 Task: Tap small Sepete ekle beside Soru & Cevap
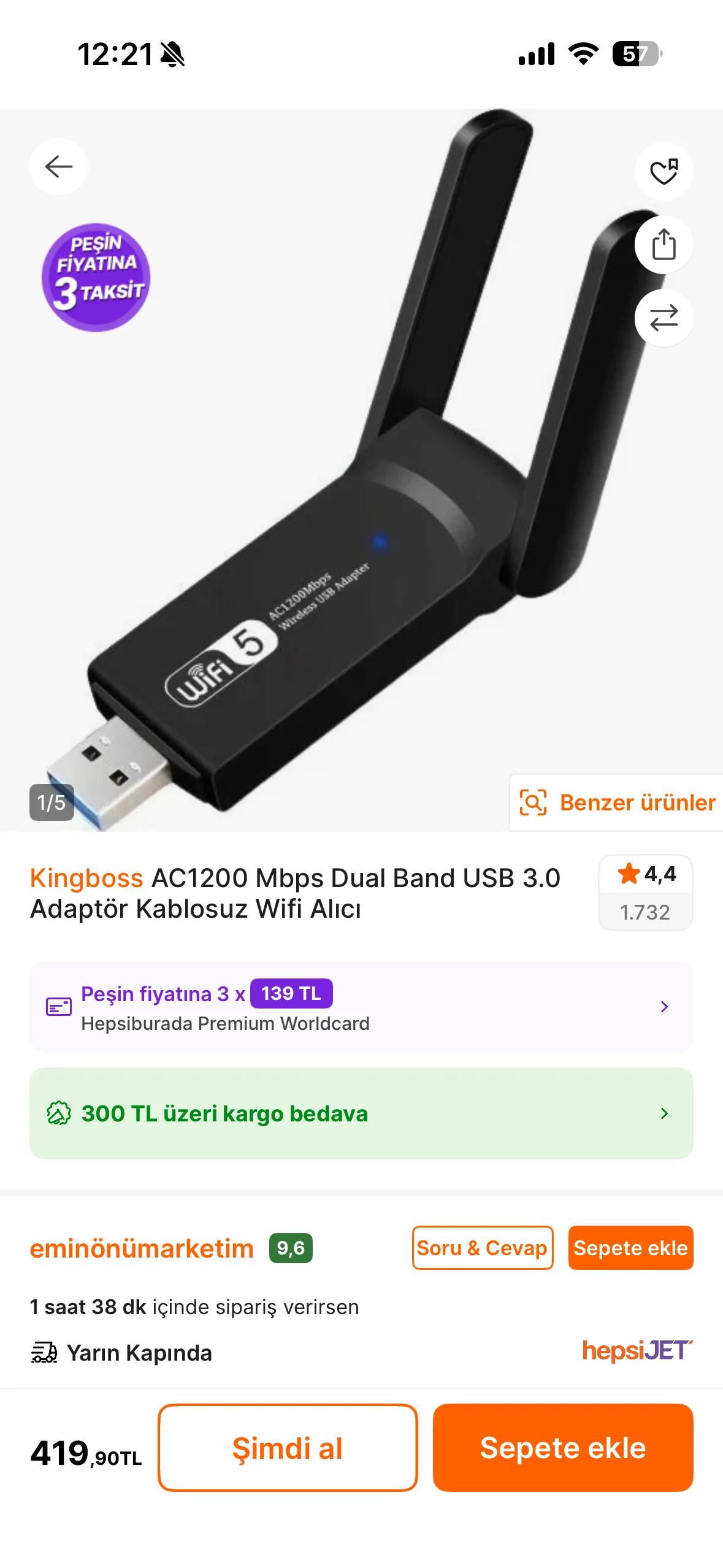(630, 1248)
